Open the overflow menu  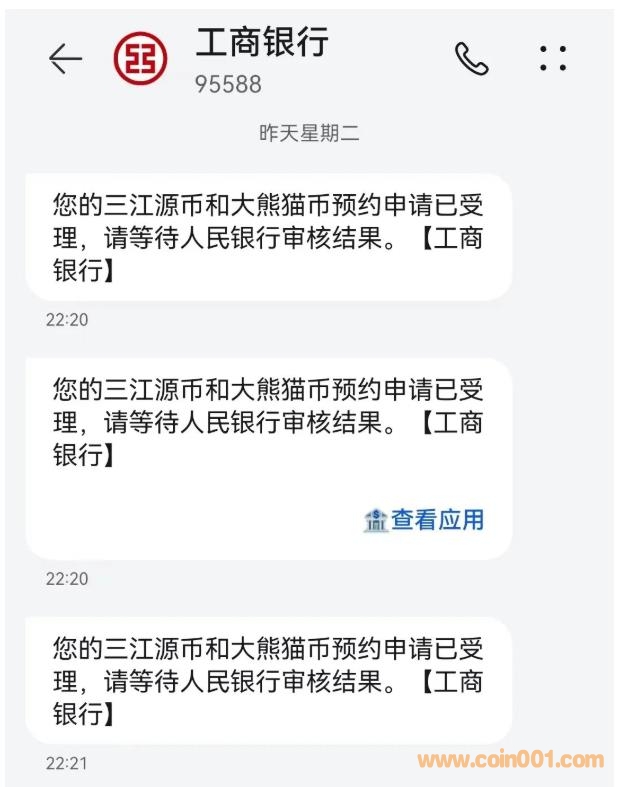(552, 59)
